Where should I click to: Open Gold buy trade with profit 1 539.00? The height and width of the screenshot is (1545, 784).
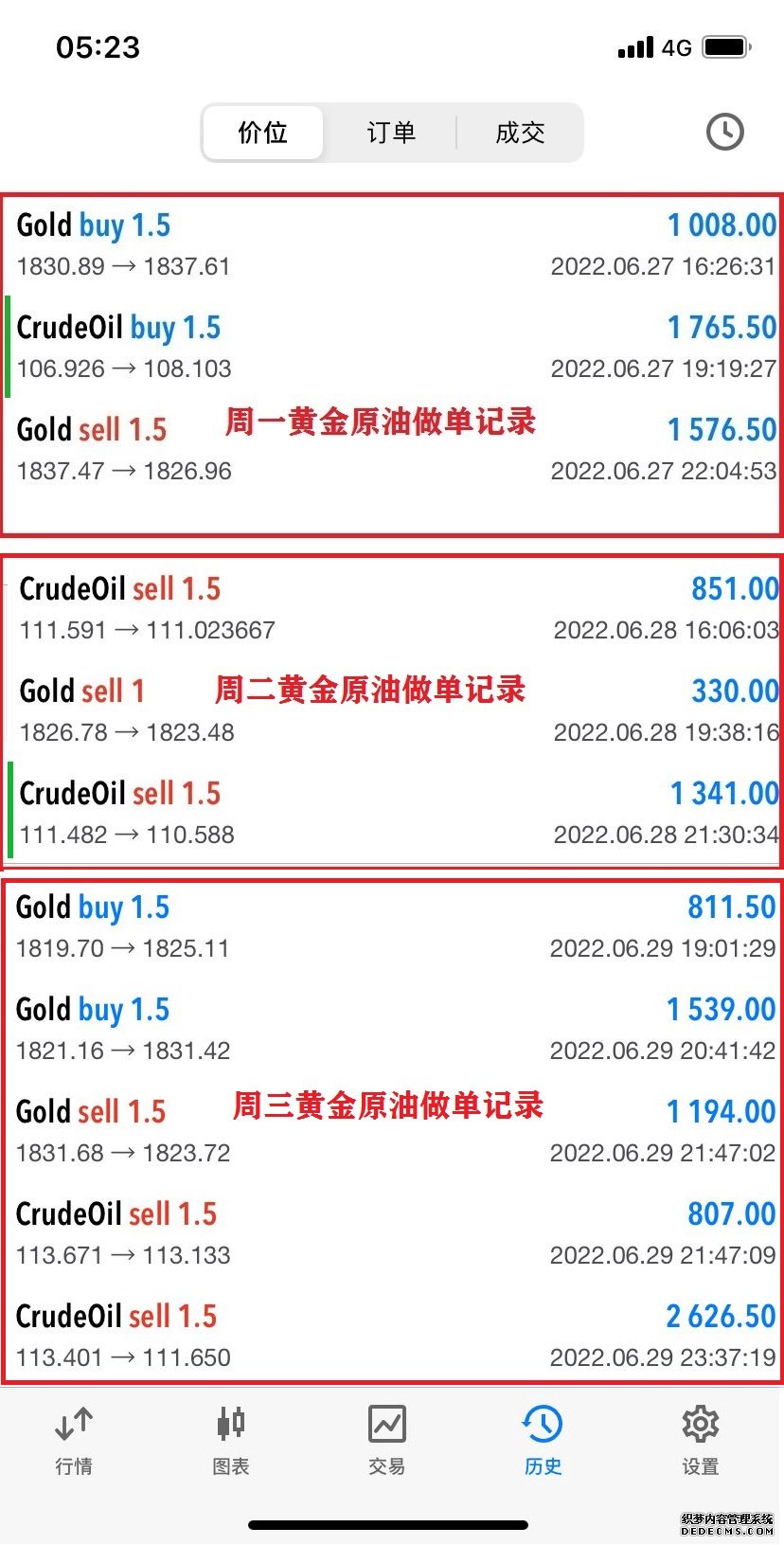pos(392,1029)
